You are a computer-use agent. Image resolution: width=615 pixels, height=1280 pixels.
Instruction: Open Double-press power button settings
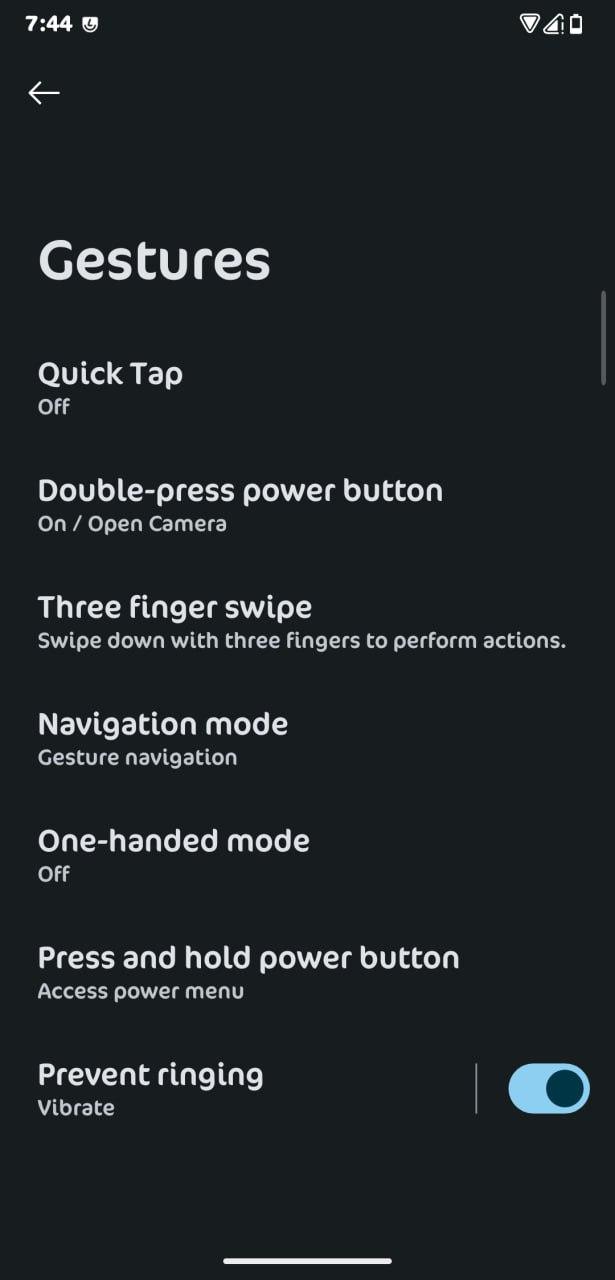307,505
